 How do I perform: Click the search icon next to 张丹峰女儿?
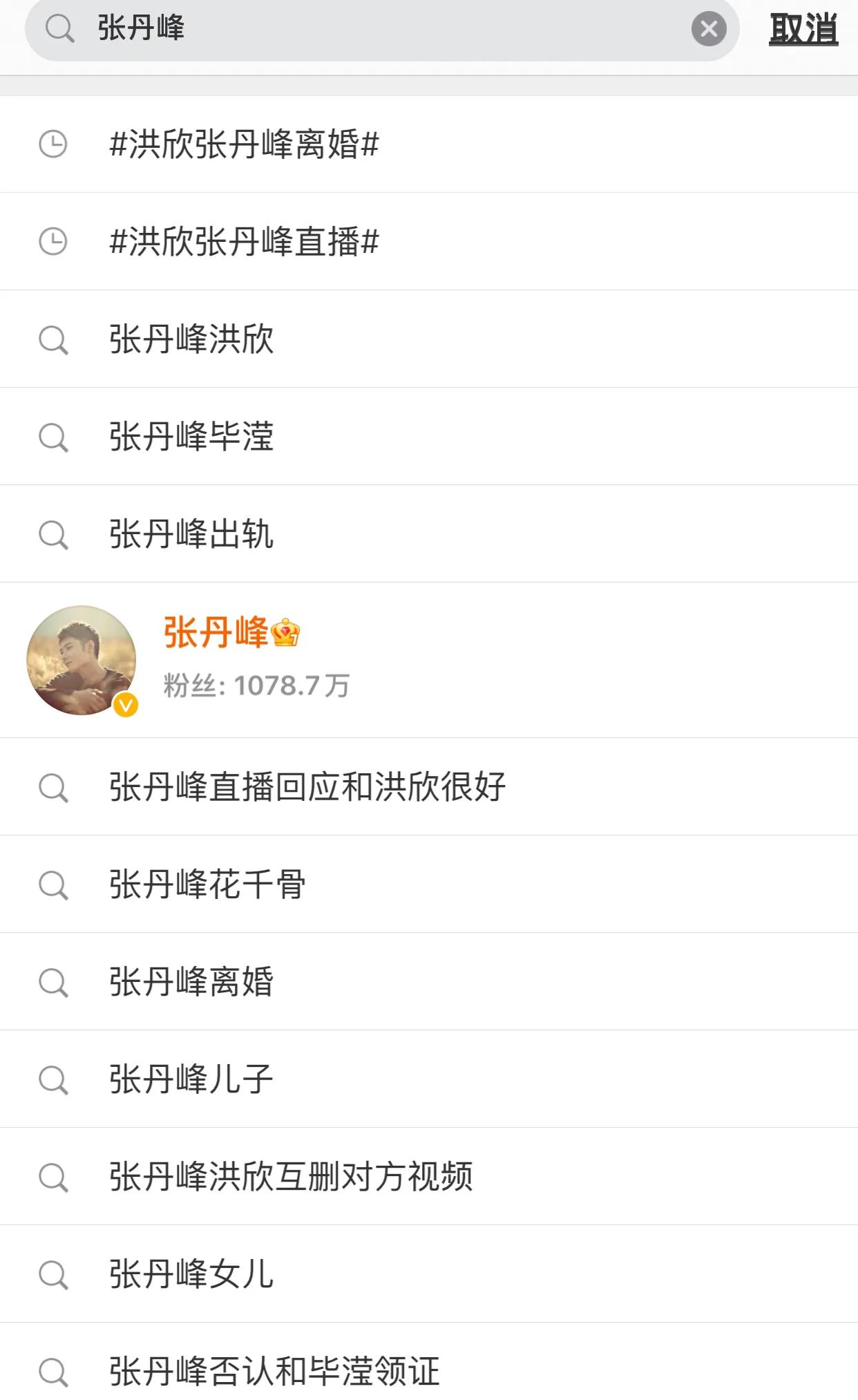(x=53, y=1274)
